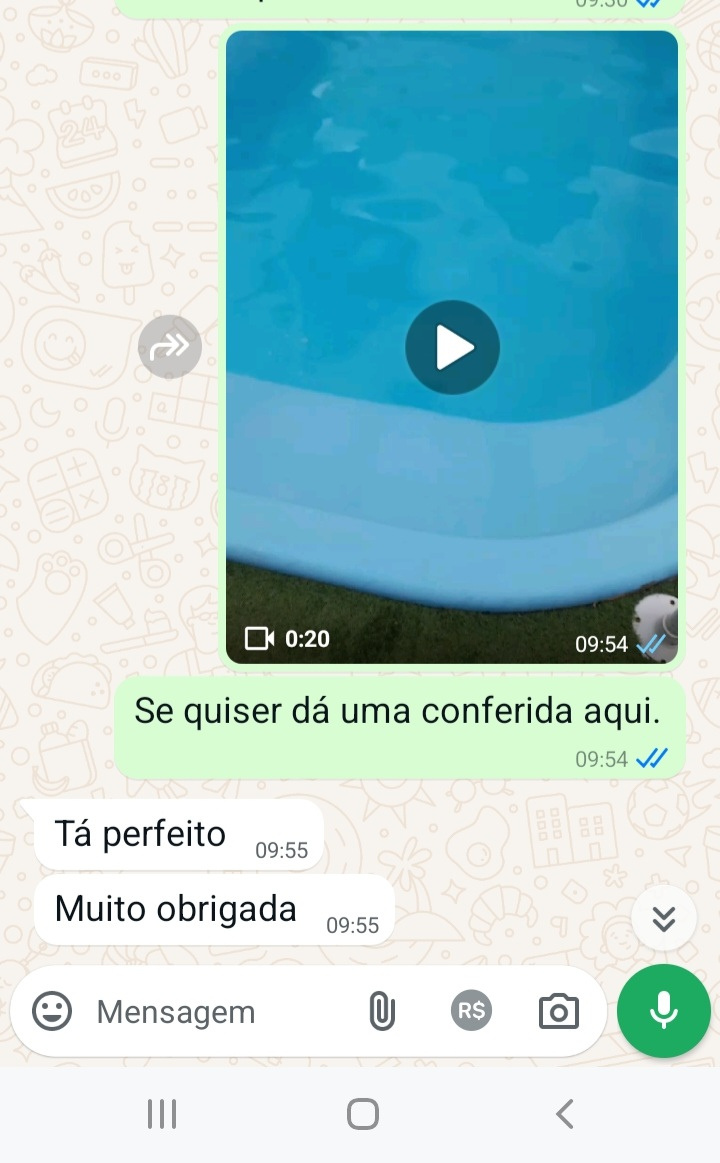Image resolution: width=720 pixels, height=1163 pixels.
Task: Open the attachment paperclip menu
Action: (381, 1012)
